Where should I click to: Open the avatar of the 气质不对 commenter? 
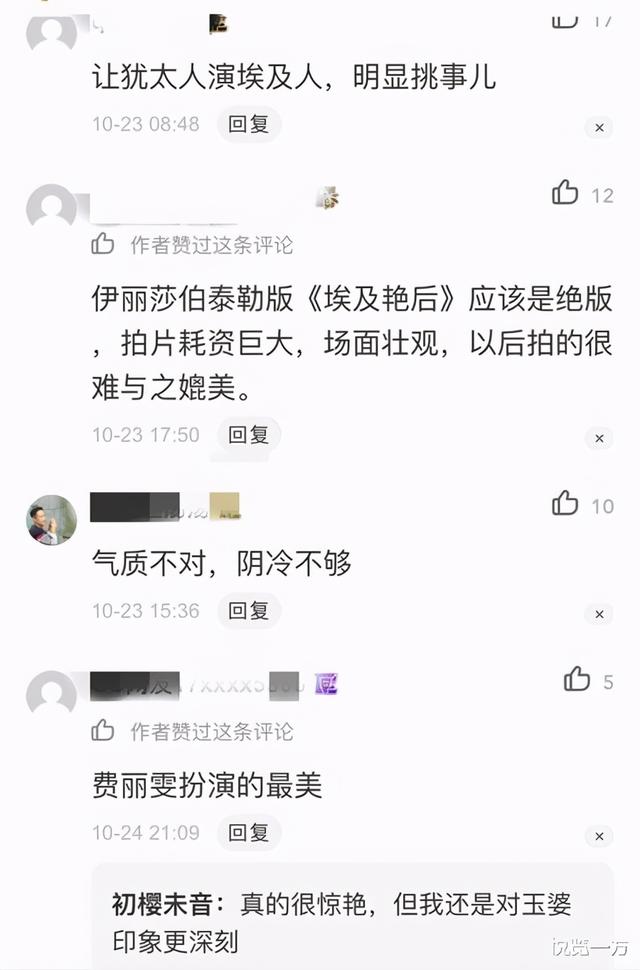51,520
